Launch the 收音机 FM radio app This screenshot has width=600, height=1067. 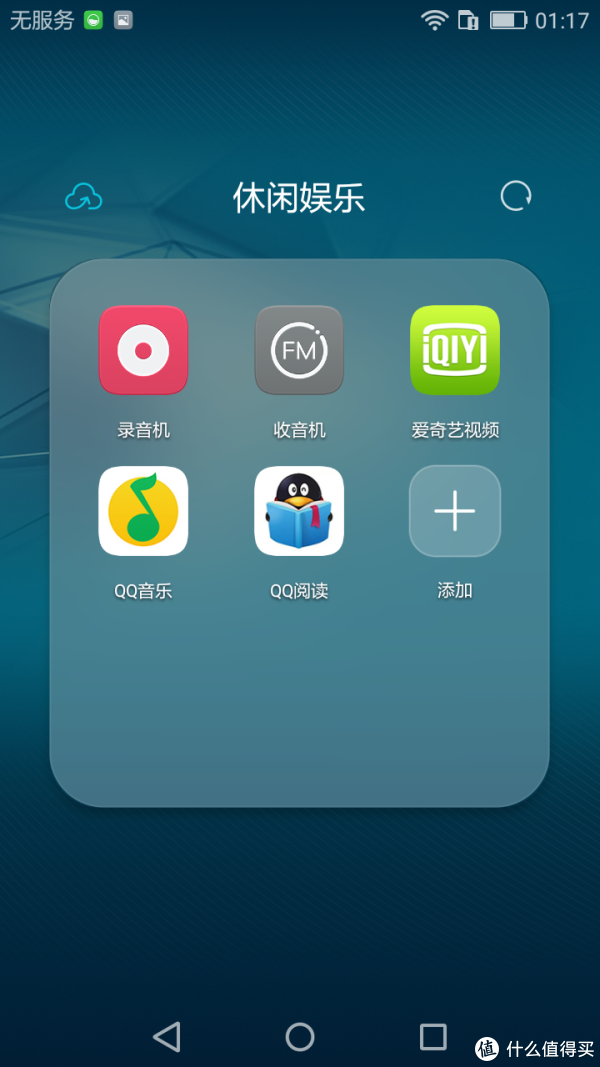(x=299, y=350)
